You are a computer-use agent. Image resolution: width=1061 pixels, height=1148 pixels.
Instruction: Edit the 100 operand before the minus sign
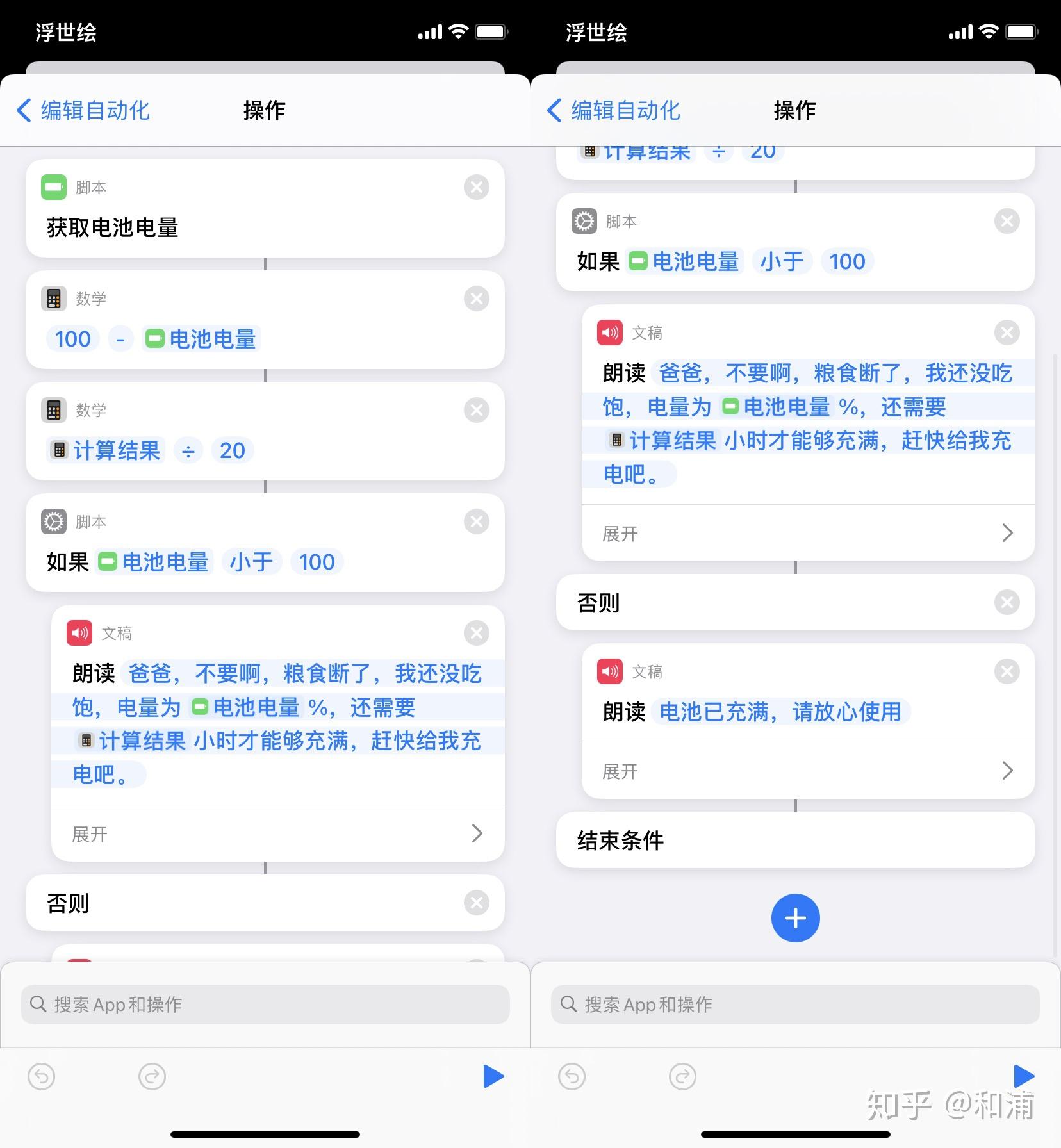point(73,339)
